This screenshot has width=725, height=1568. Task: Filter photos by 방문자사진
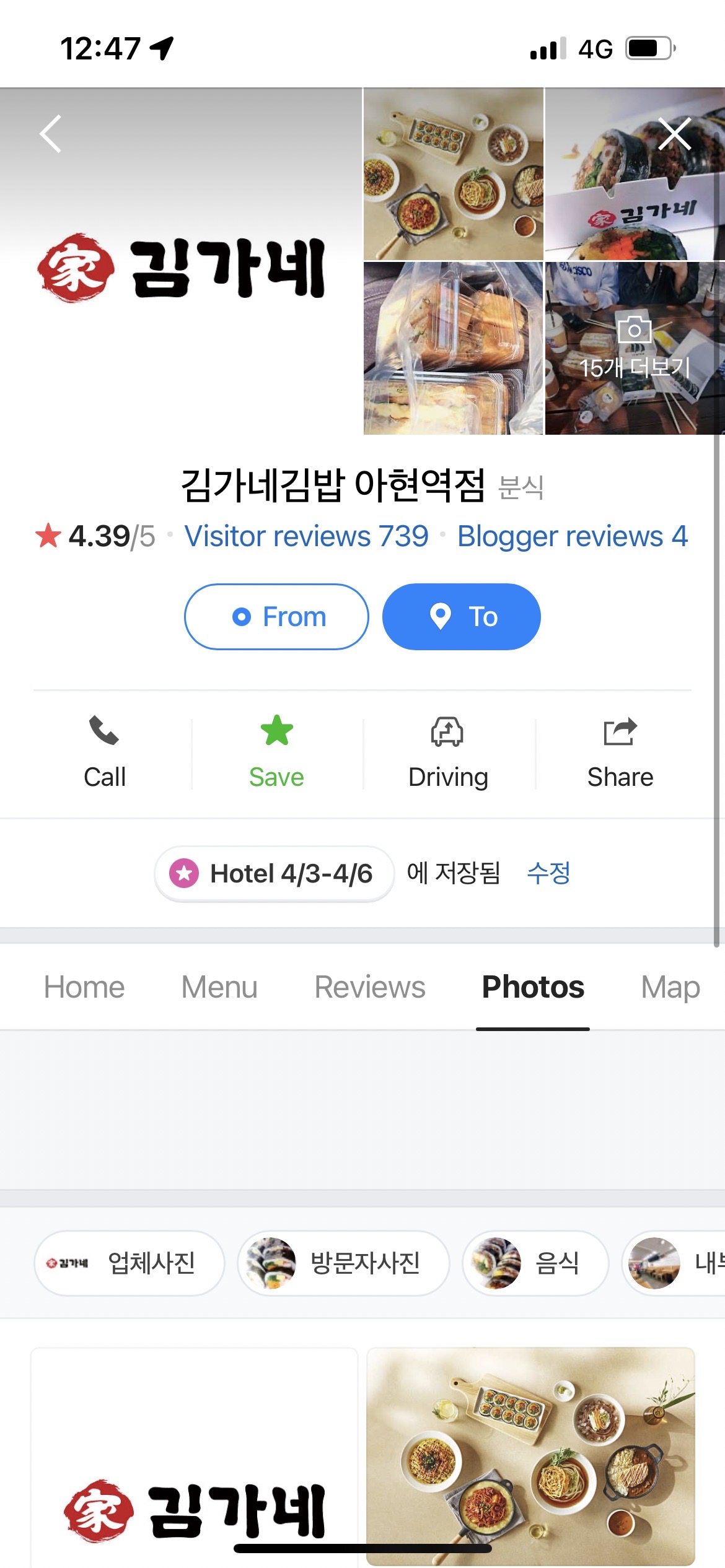[x=343, y=1263]
